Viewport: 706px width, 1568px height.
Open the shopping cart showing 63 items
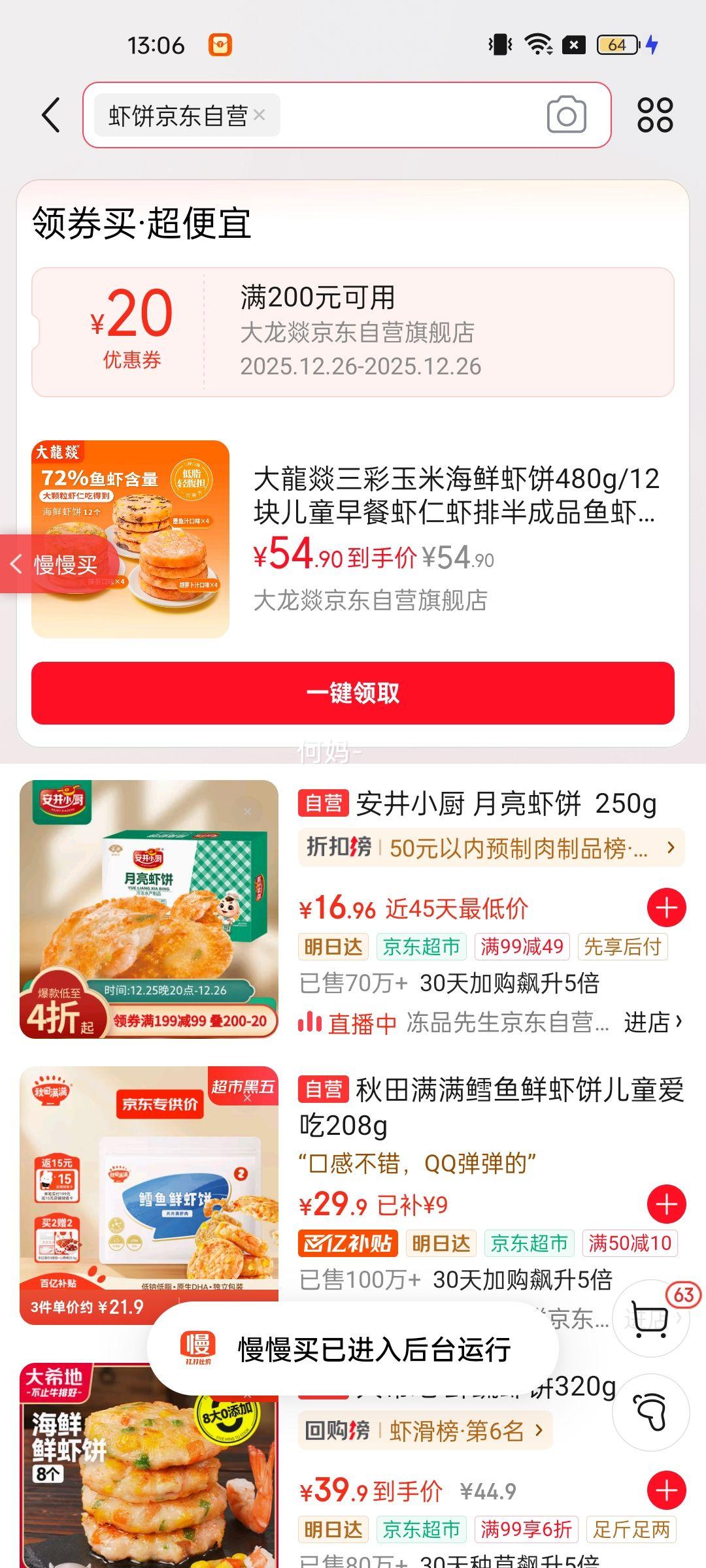[x=651, y=1318]
